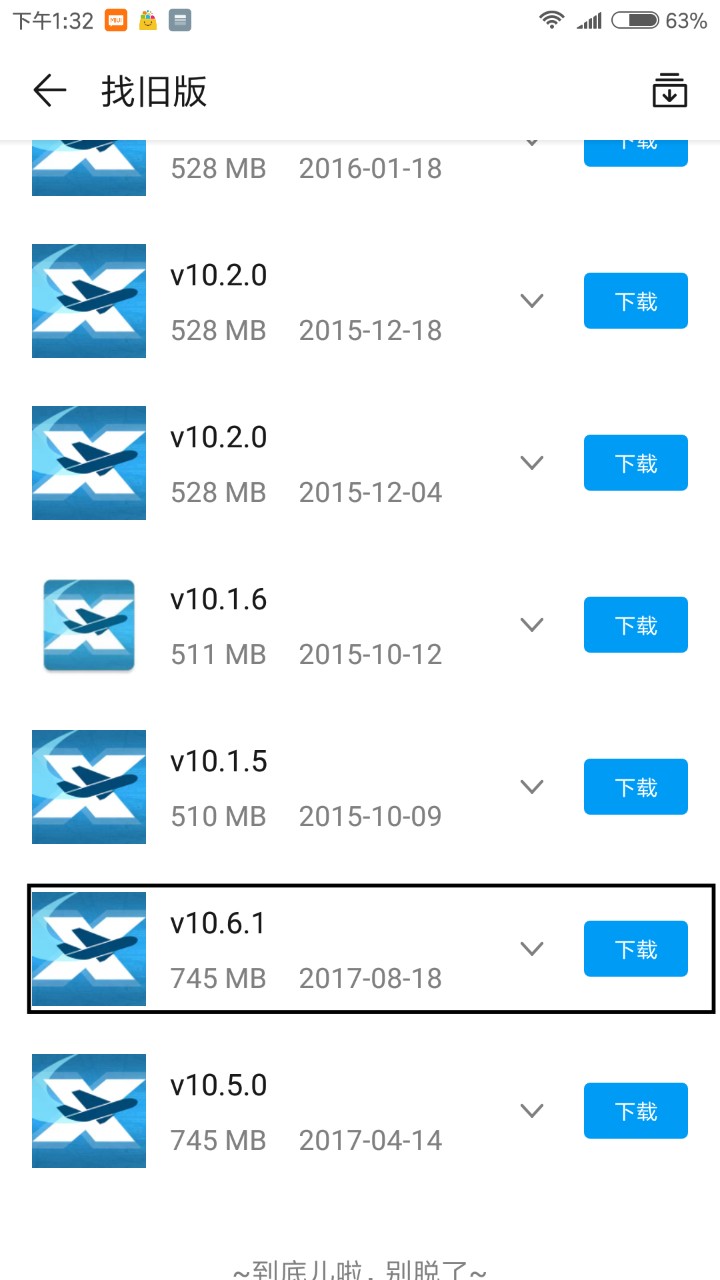Download v10.2.0 dated 2015-12-04
Viewport: 720px width, 1280px height.
(x=635, y=463)
